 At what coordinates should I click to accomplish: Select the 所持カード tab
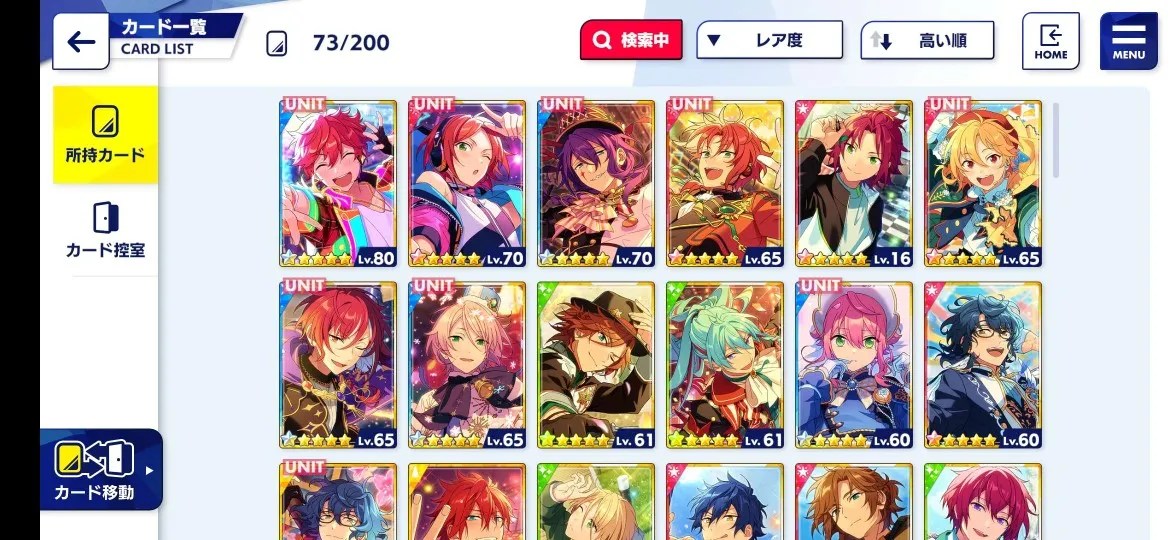click(105, 135)
